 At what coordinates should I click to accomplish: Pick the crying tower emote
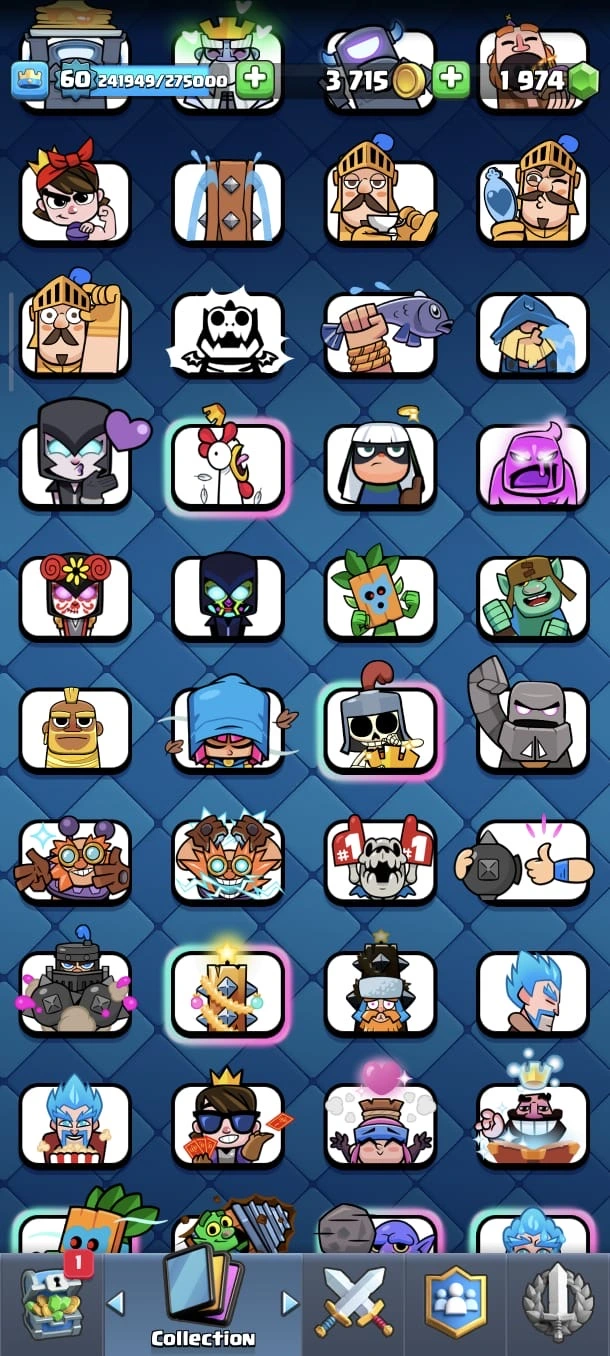tap(228, 201)
